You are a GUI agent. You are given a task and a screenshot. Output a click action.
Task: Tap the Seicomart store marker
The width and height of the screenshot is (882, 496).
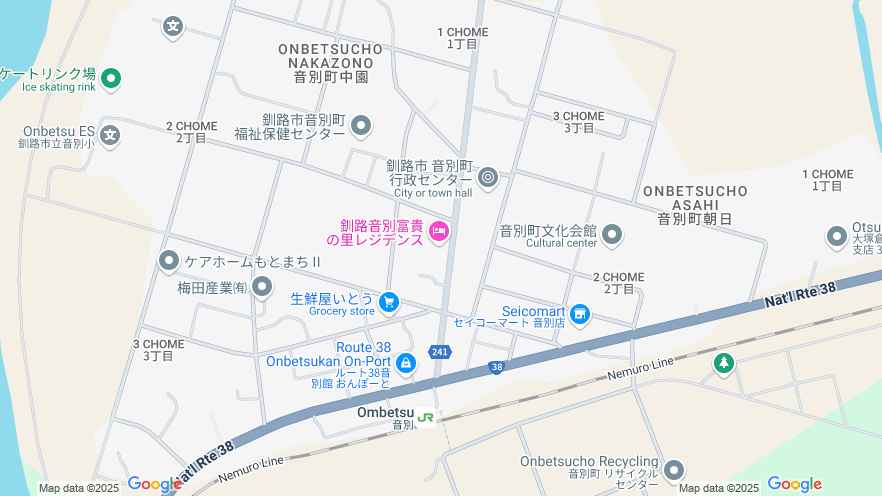coord(580,315)
